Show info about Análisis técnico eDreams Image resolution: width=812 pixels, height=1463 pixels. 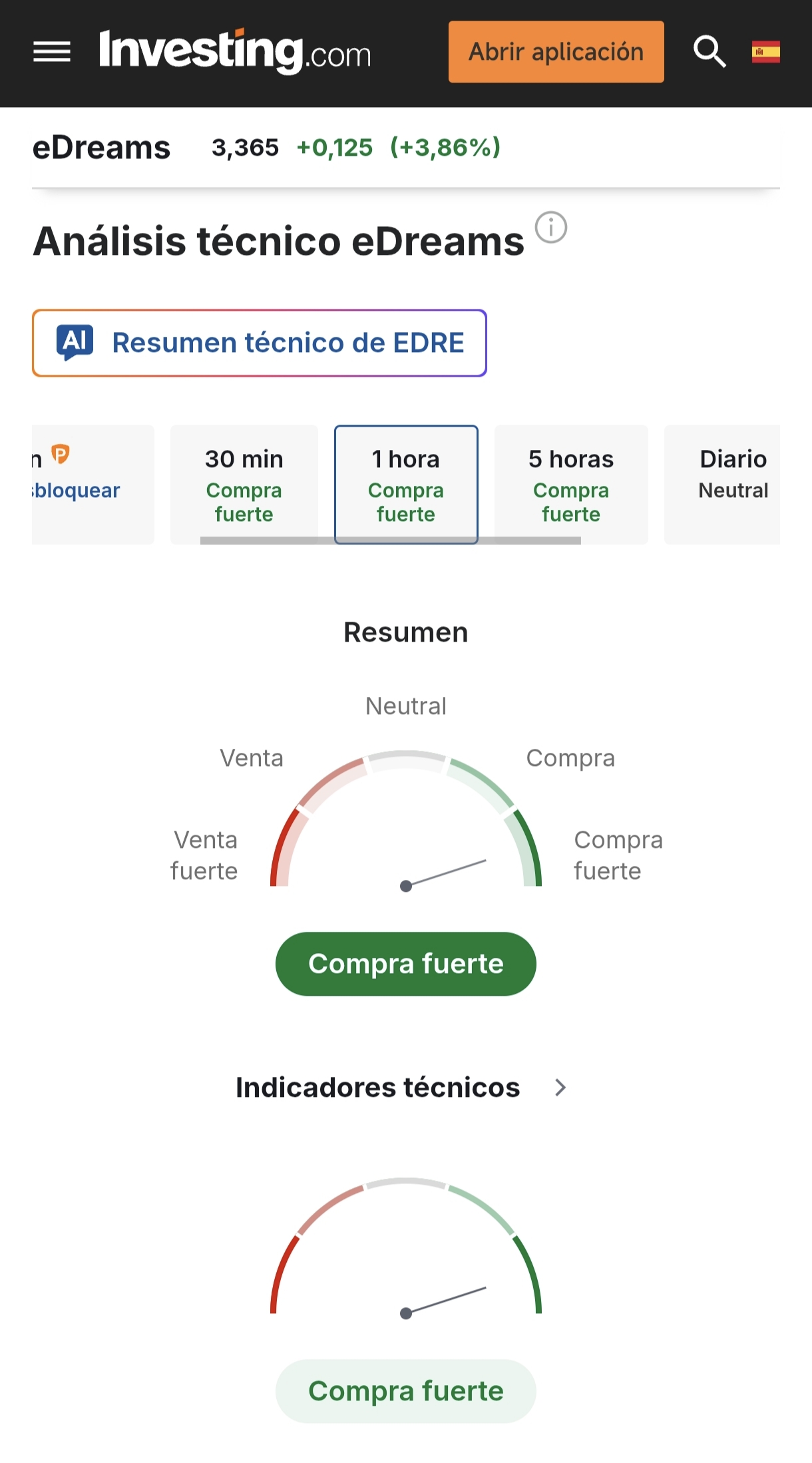(x=551, y=228)
